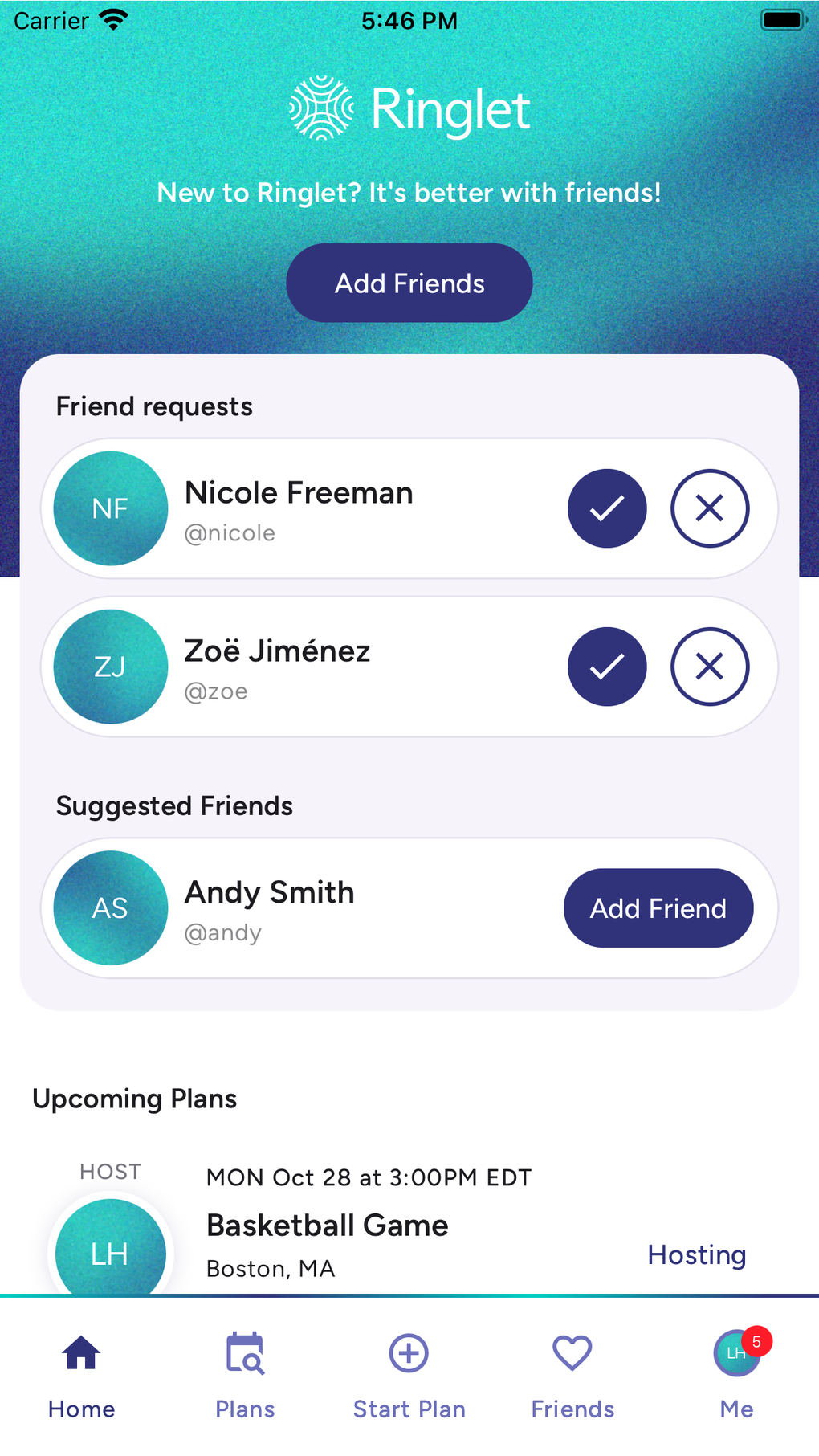Screen dimensions: 819x1456
Task: Tap the Friend requests section header
Action: click(154, 406)
